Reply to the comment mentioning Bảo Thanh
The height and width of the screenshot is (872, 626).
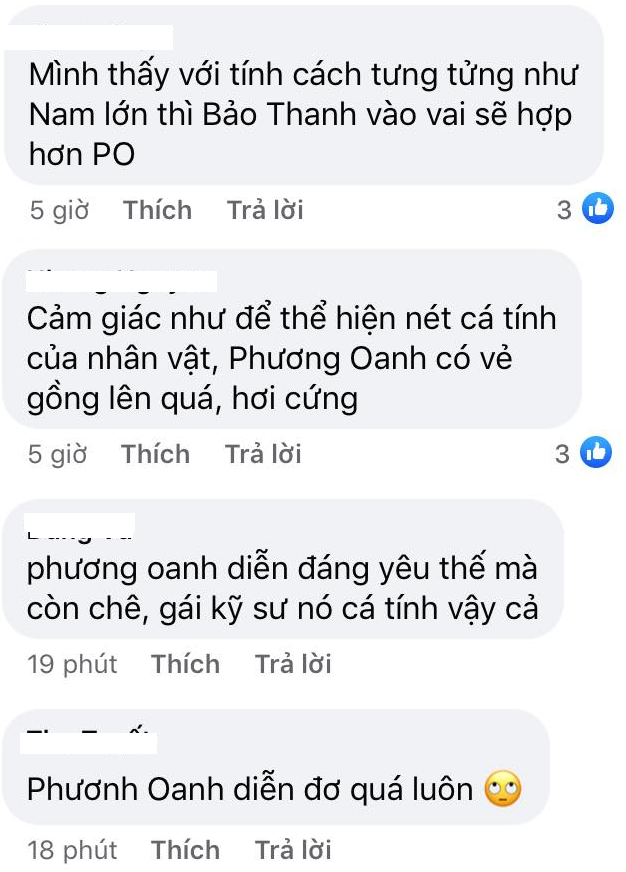tap(264, 210)
